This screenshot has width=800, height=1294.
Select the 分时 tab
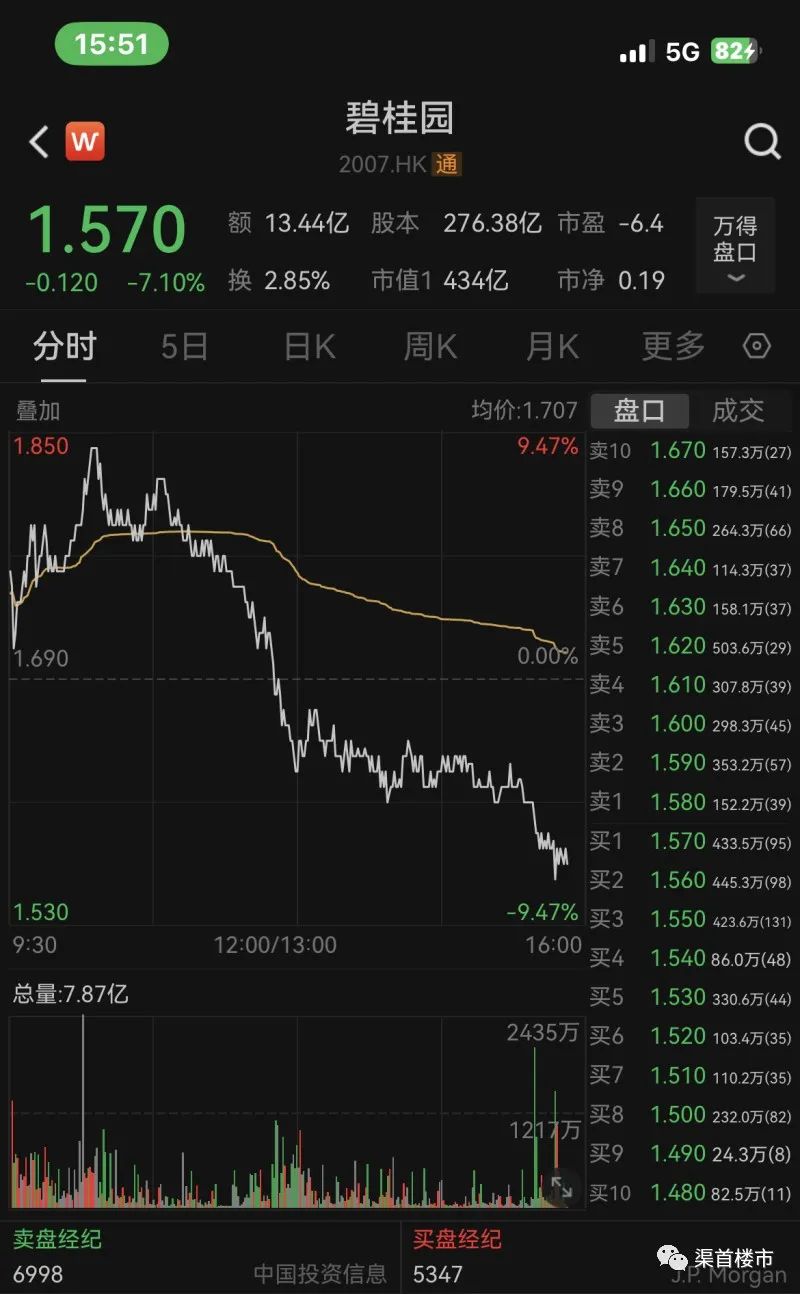[x=65, y=346]
